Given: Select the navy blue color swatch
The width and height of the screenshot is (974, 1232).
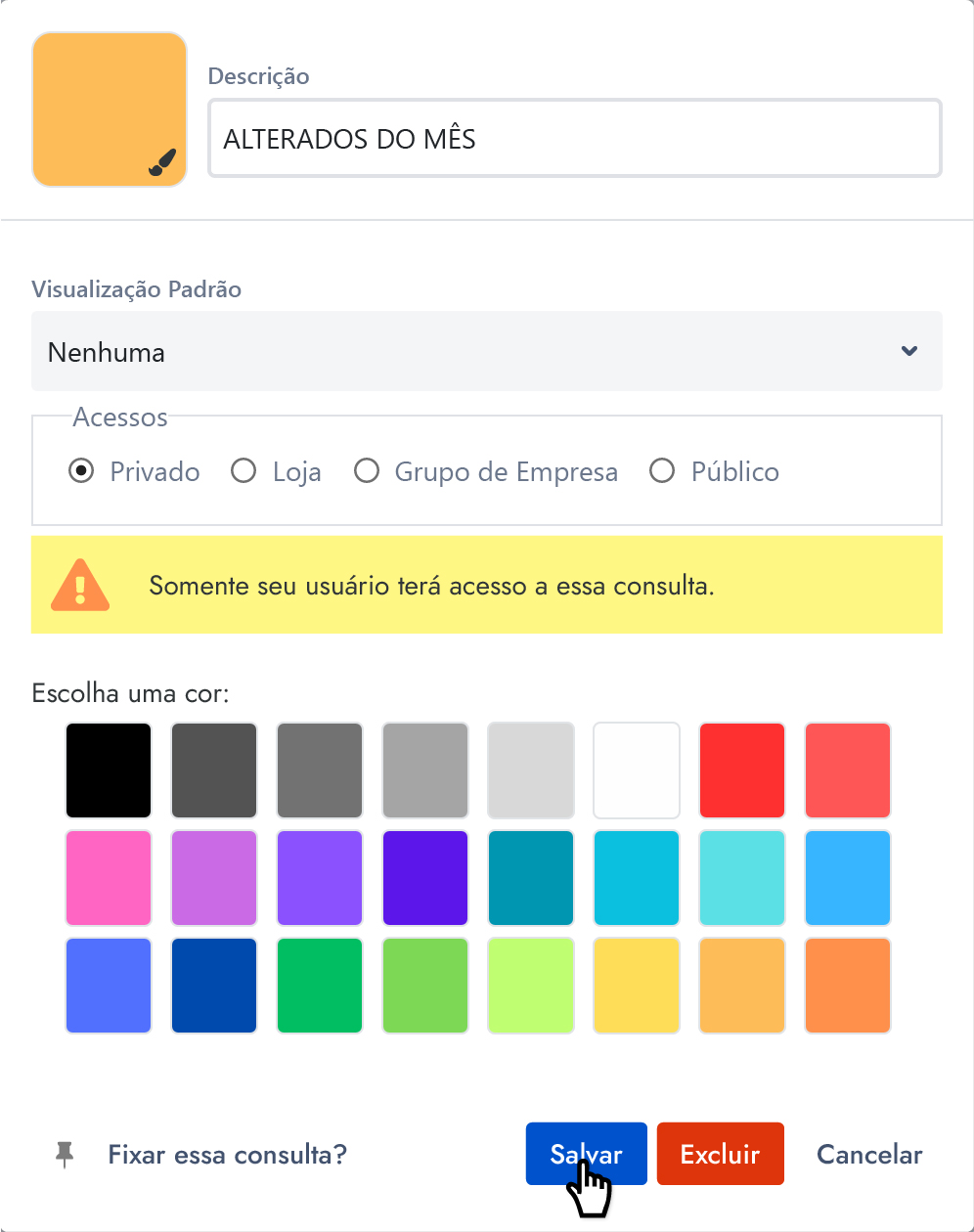Looking at the screenshot, I should (x=214, y=986).
